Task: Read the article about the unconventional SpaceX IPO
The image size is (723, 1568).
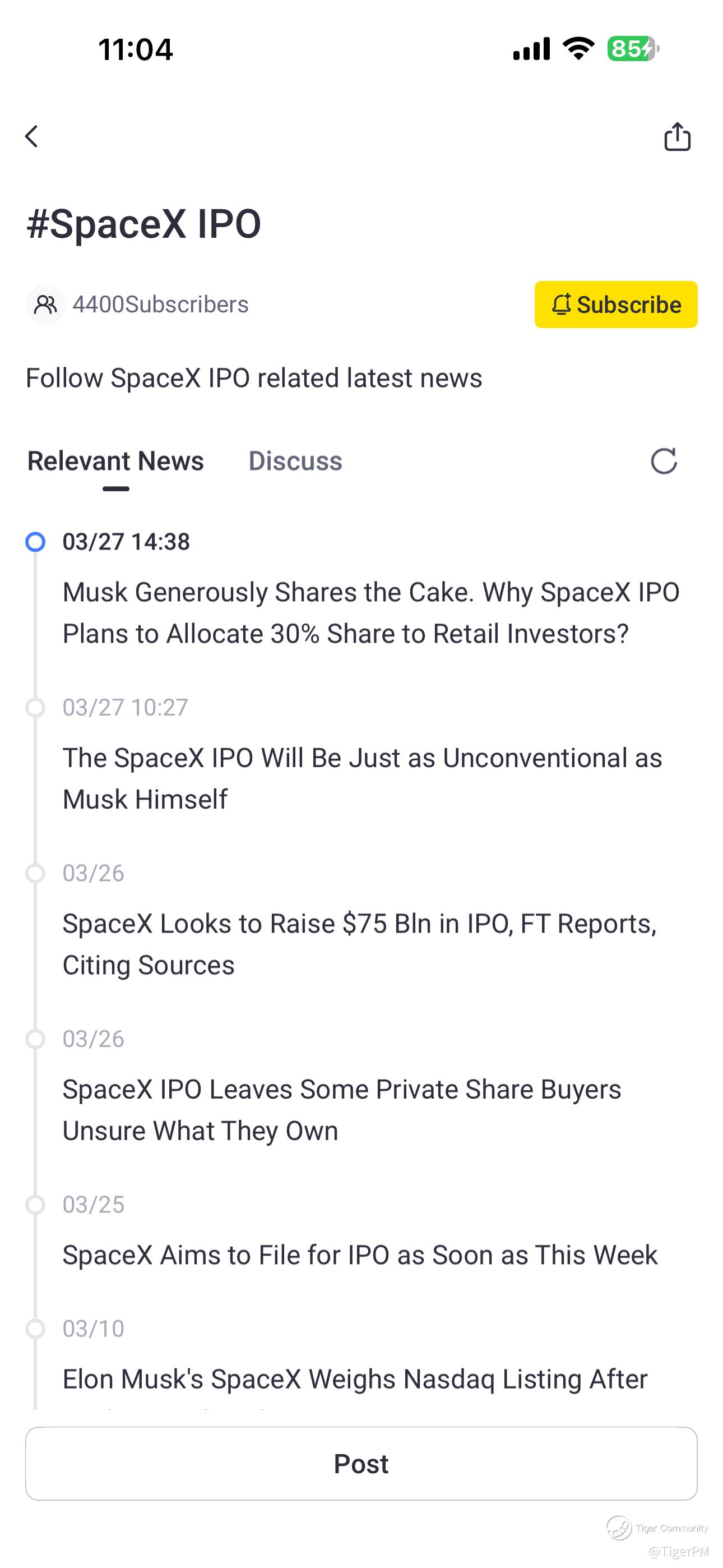Action: coord(362,778)
